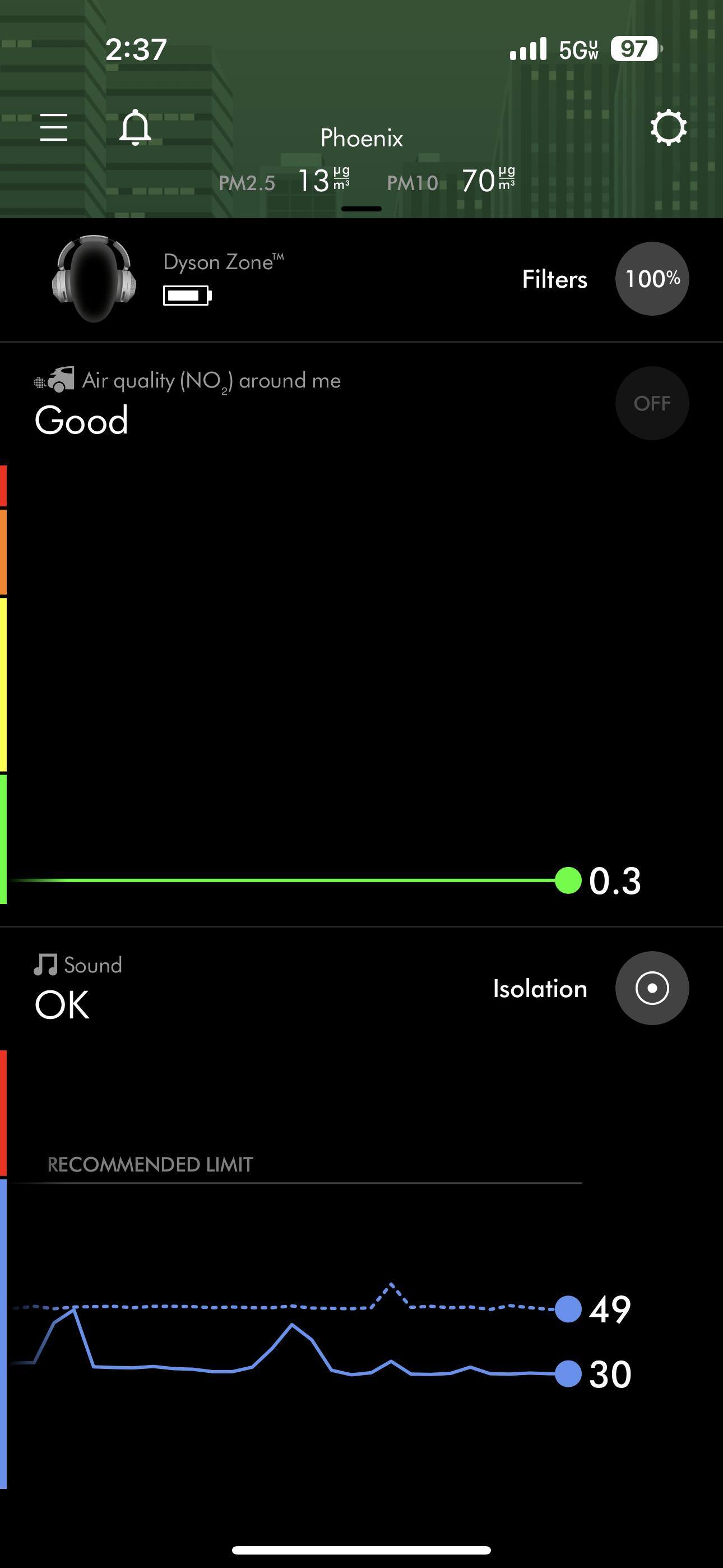This screenshot has height=1568, width=723.
Task: Toggle the air quality OFF button
Action: 652,403
